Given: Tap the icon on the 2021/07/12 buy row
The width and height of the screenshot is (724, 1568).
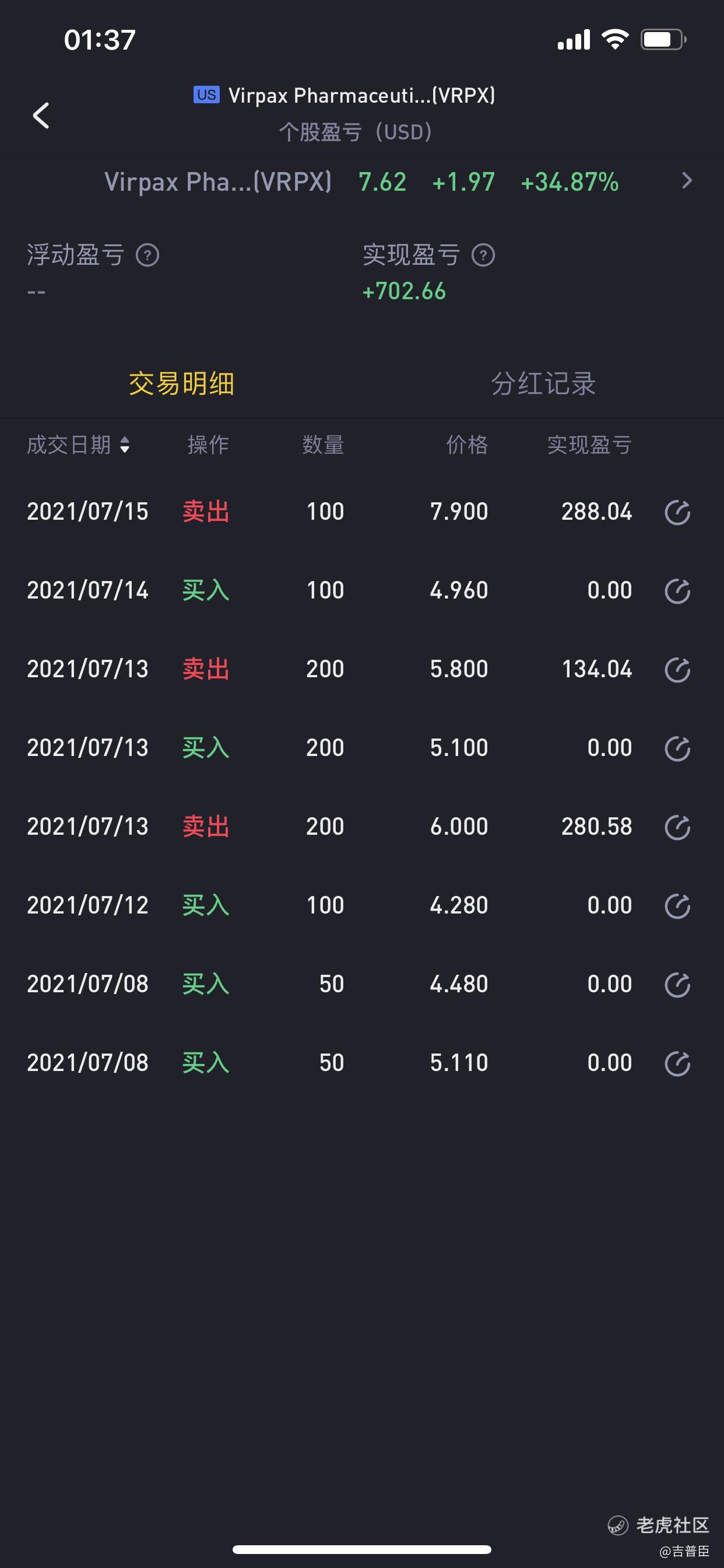Looking at the screenshot, I should (677, 906).
